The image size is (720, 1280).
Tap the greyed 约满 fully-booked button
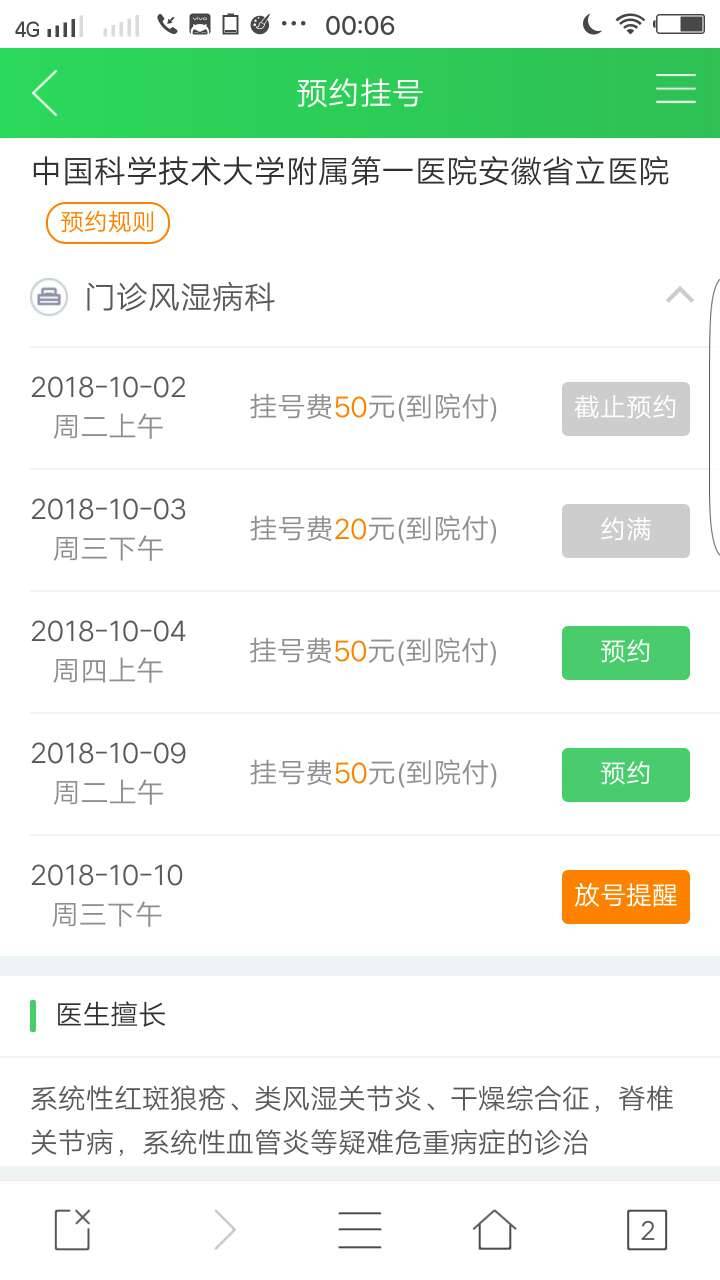pos(625,531)
